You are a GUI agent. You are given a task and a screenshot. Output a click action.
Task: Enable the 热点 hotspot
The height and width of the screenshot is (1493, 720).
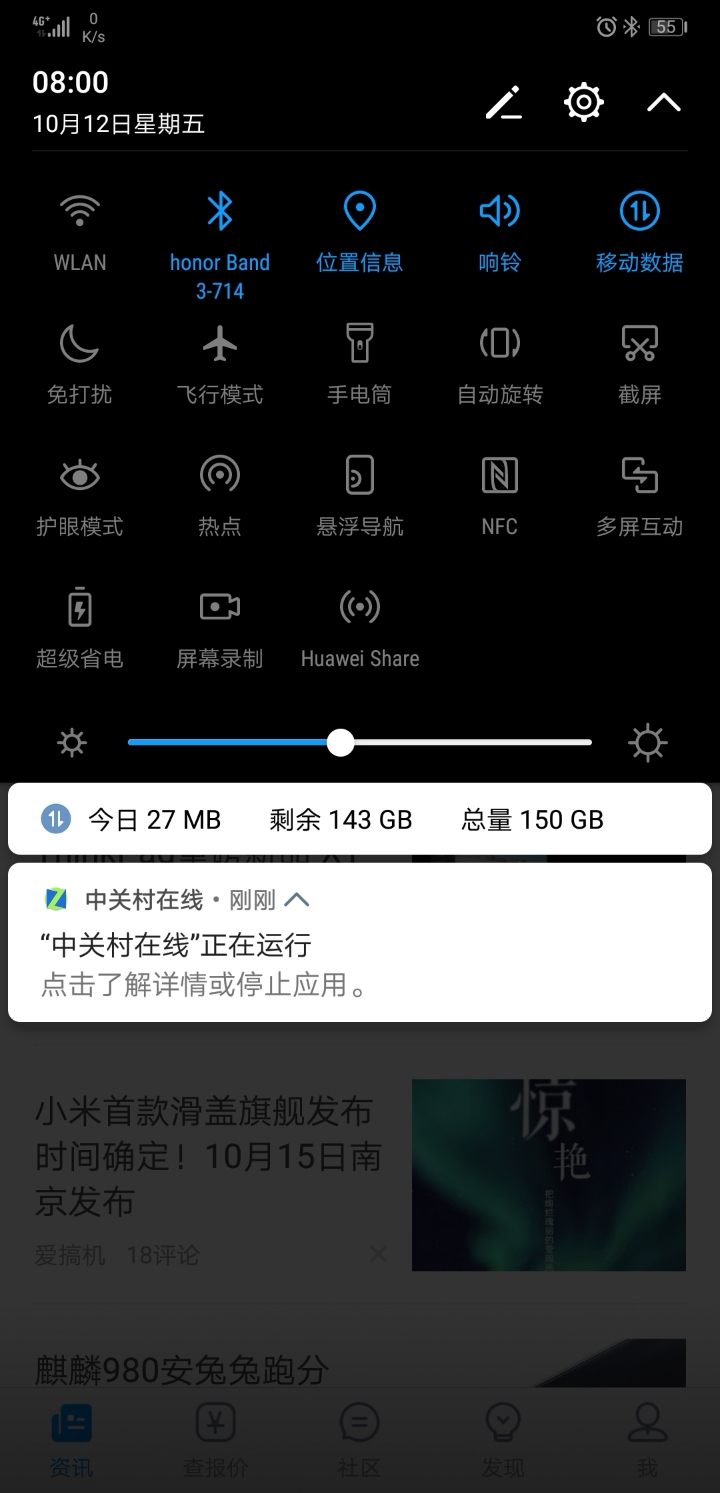click(220, 475)
